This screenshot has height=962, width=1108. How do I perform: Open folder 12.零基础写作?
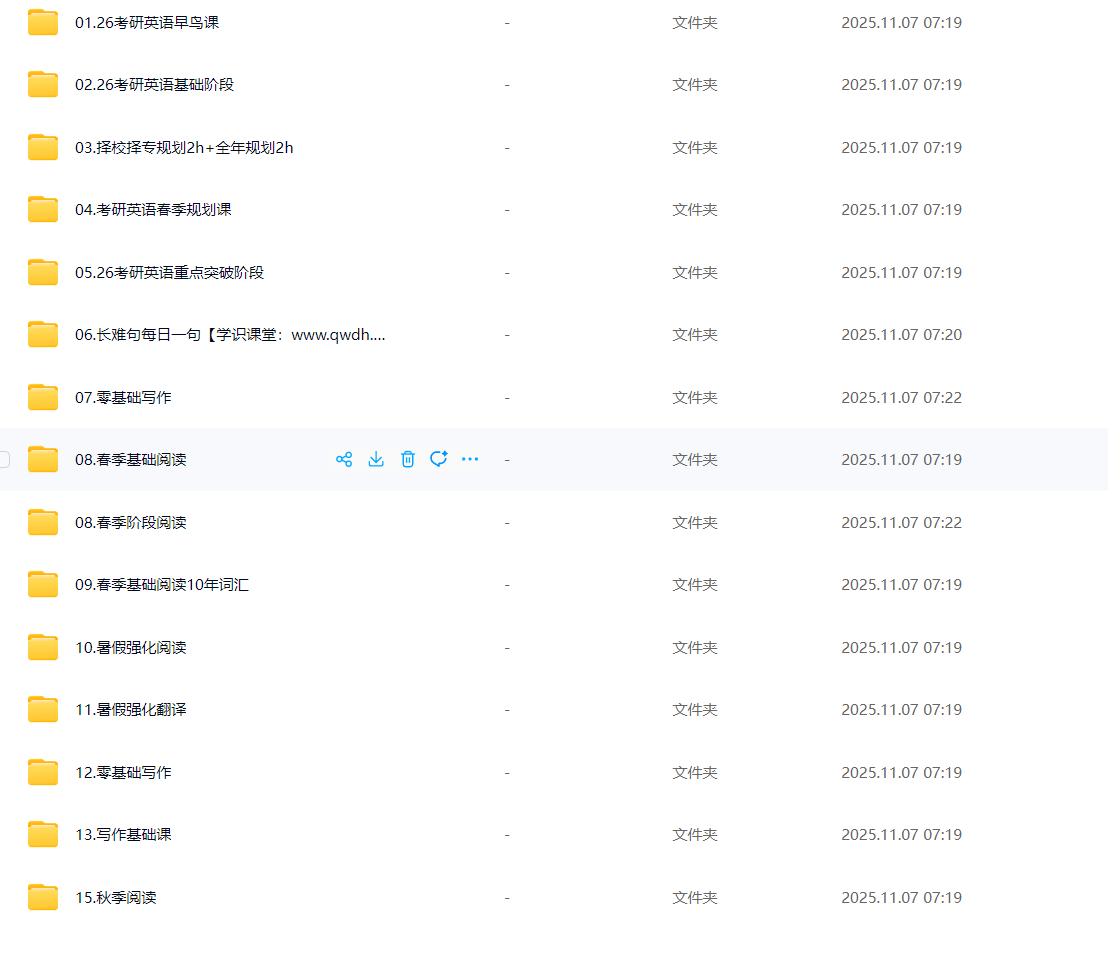click(x=123, y=772)
